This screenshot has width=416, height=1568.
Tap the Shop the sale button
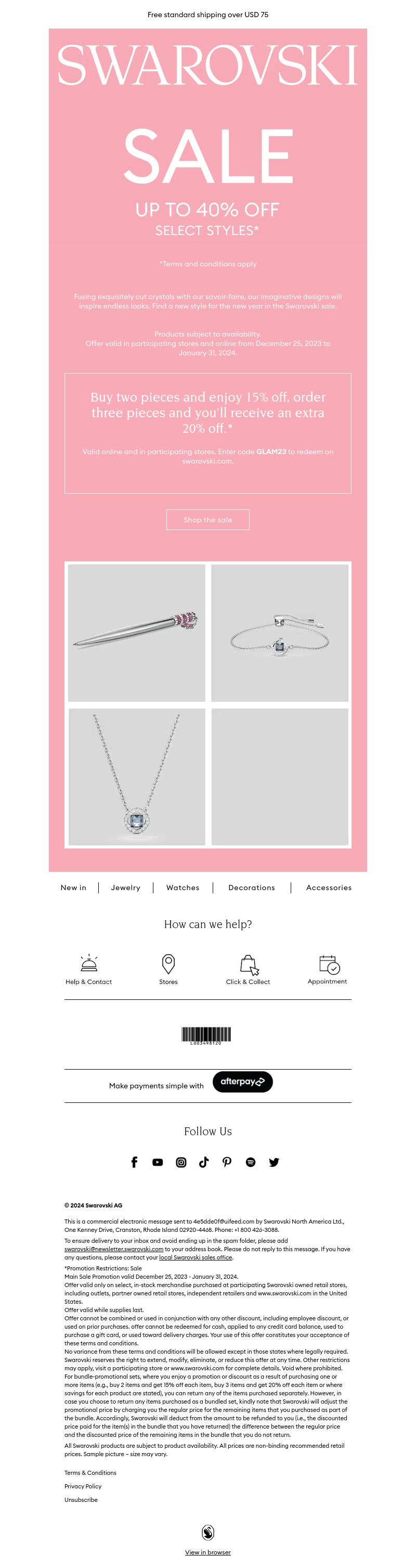(x=207, y=519)
